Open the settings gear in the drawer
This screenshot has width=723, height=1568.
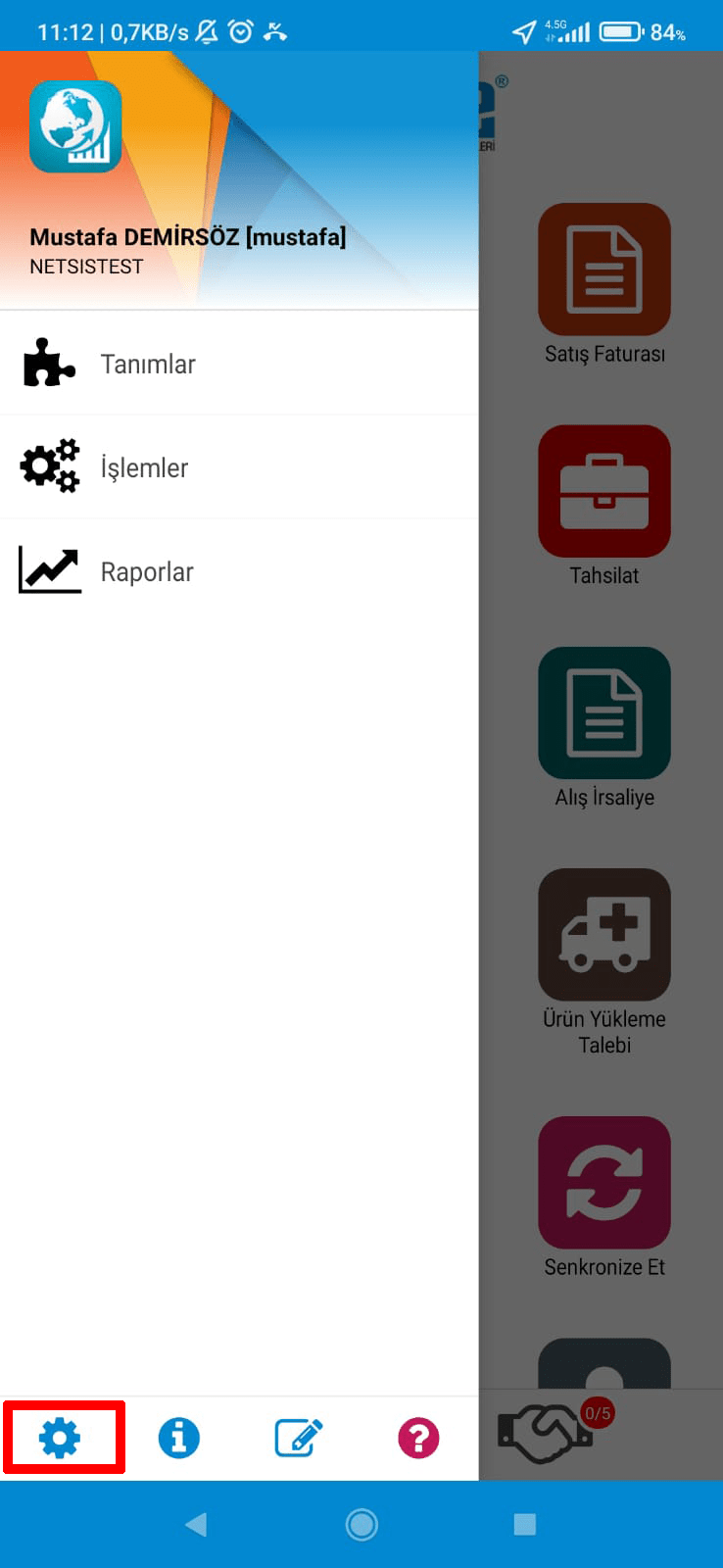(x=60, y=1438)
